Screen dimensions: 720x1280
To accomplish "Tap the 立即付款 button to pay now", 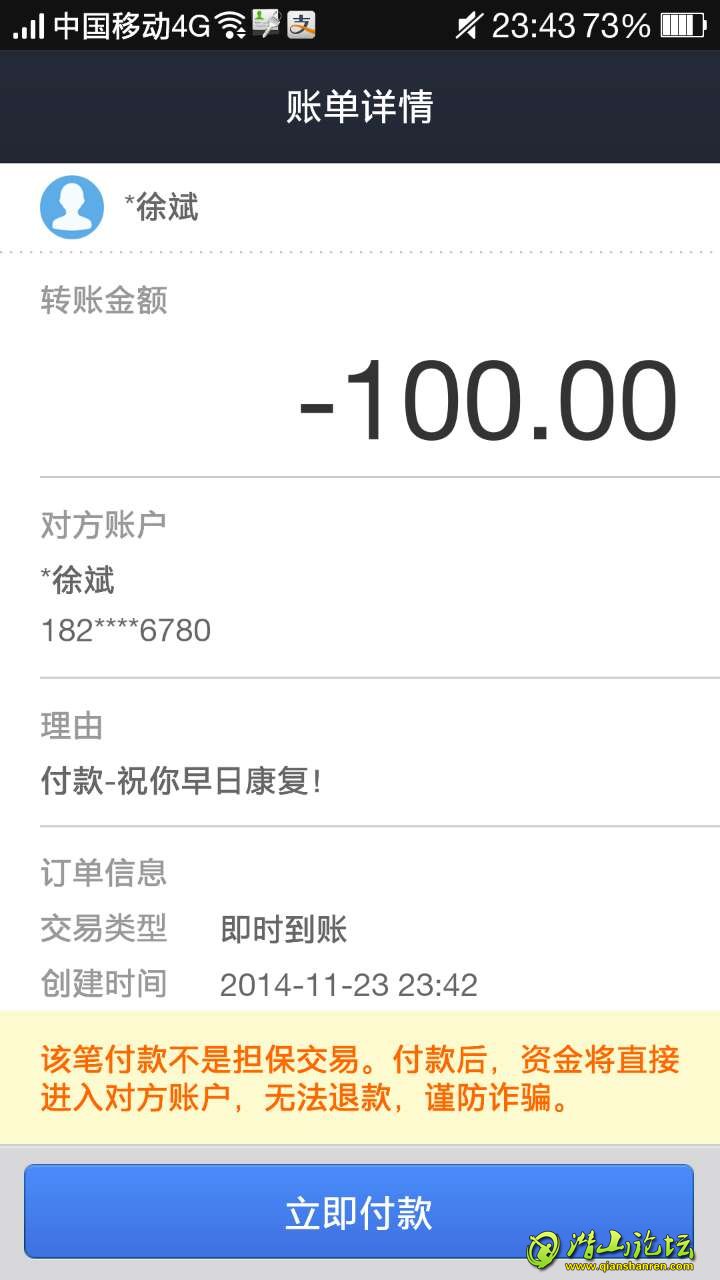I will (358, 1212).
